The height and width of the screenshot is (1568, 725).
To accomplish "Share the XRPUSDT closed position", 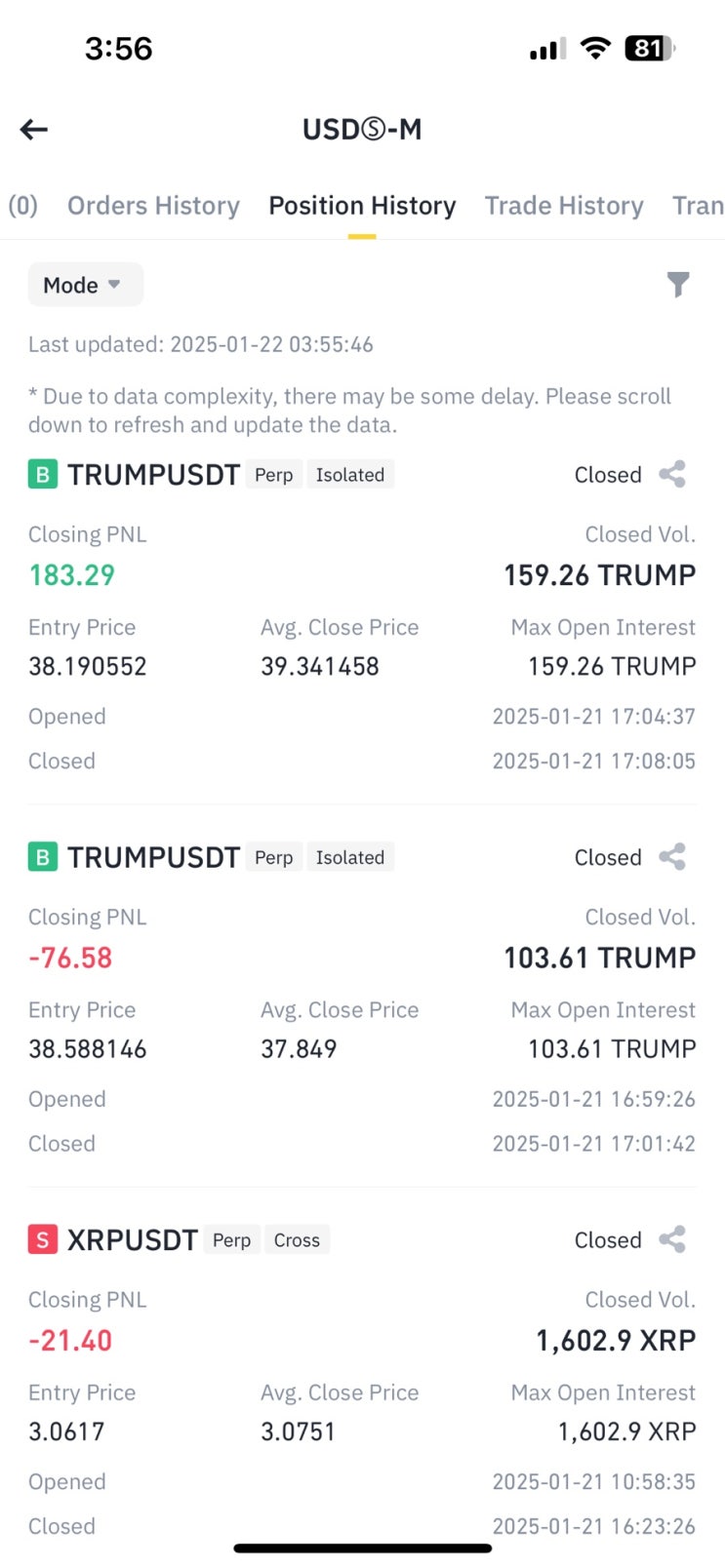I will (672, 1239).
